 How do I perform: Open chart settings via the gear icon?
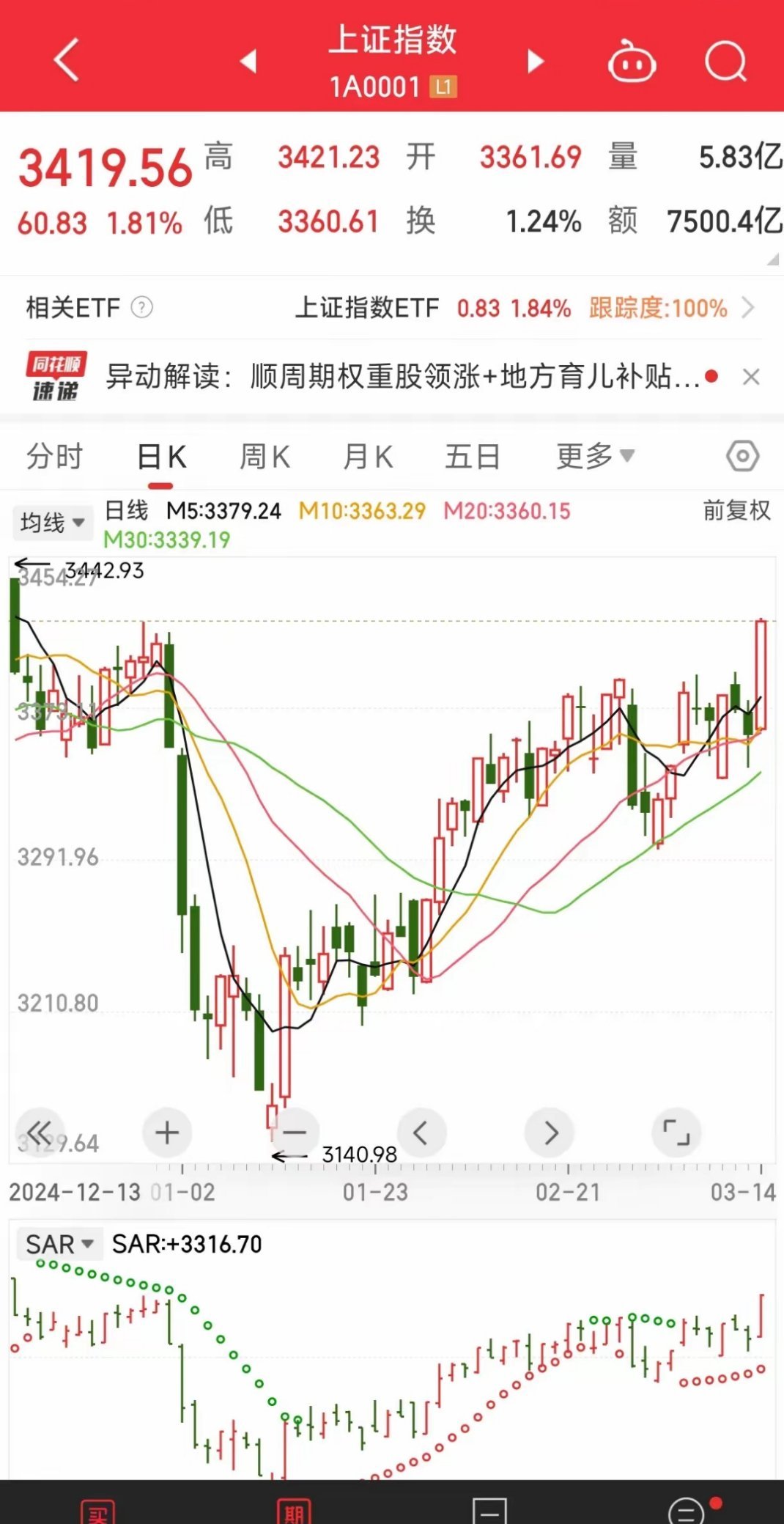742,455
